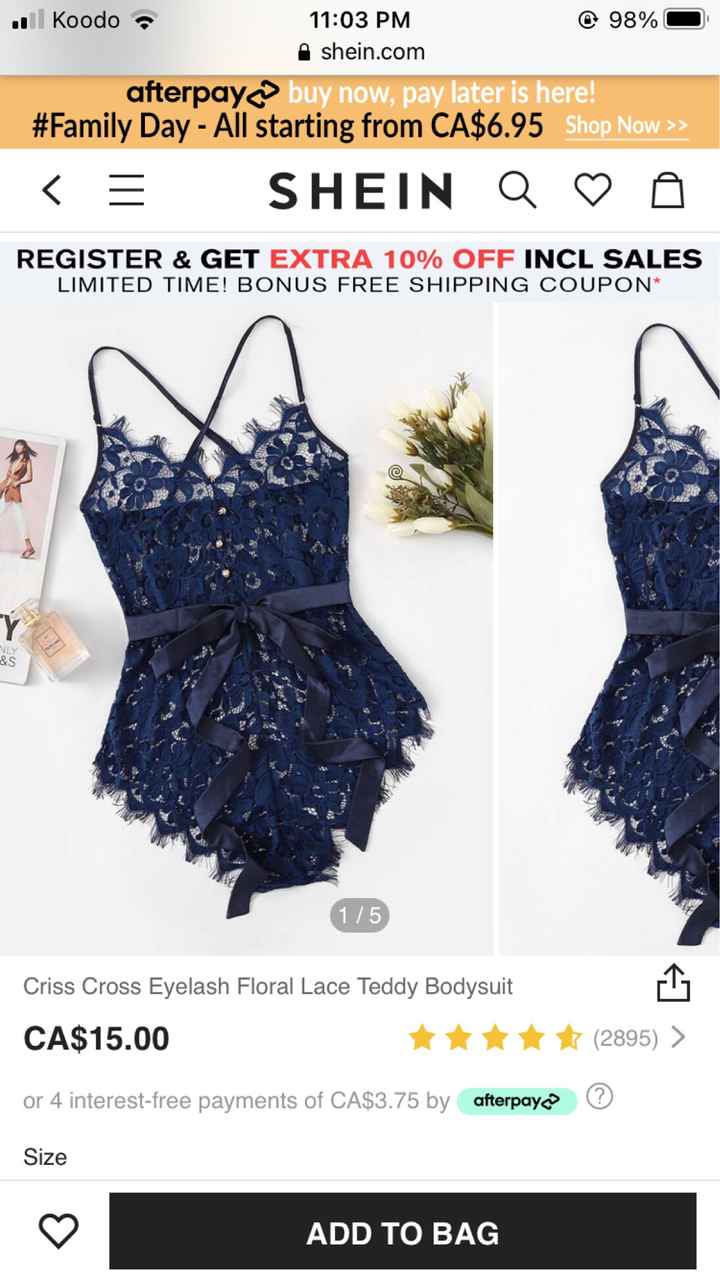Image resolution: width=720 pixels, height=1280 pixels.
Task: Open the hamburger menu
Action: (127, 189)
